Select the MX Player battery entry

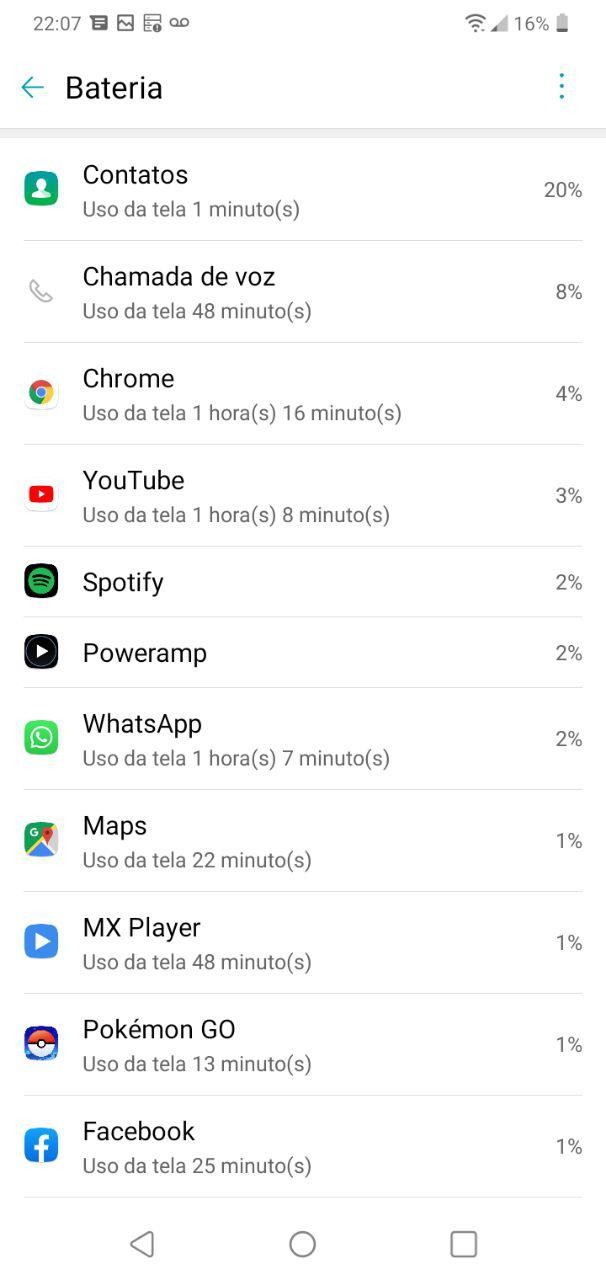[x=302, y=943]
